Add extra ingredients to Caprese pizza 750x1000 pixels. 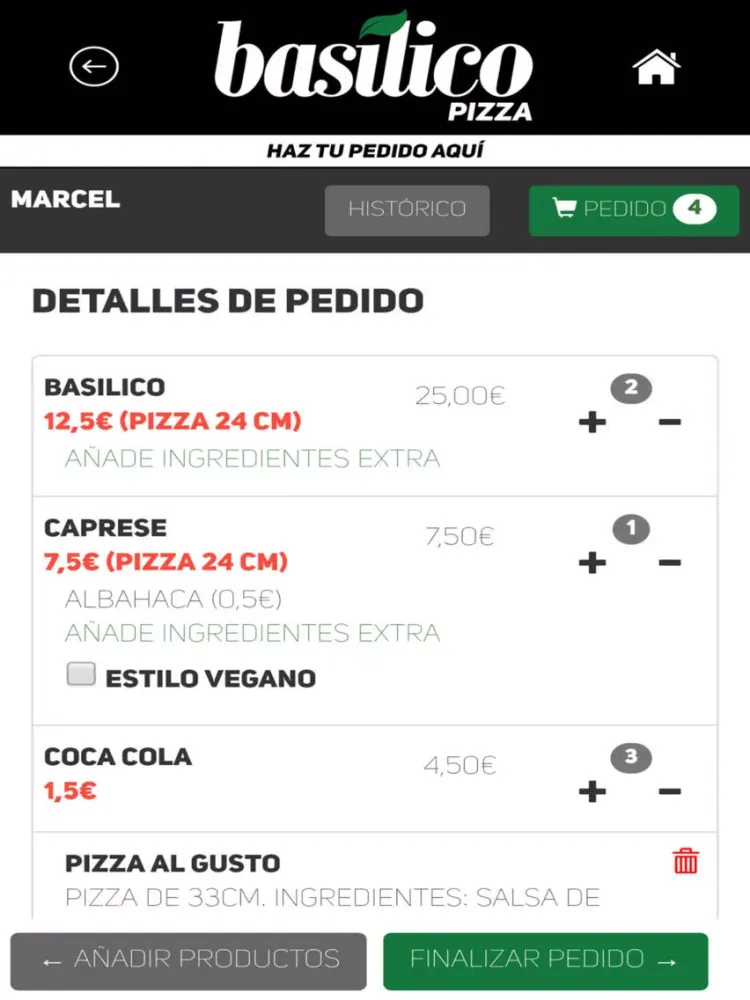252,633
